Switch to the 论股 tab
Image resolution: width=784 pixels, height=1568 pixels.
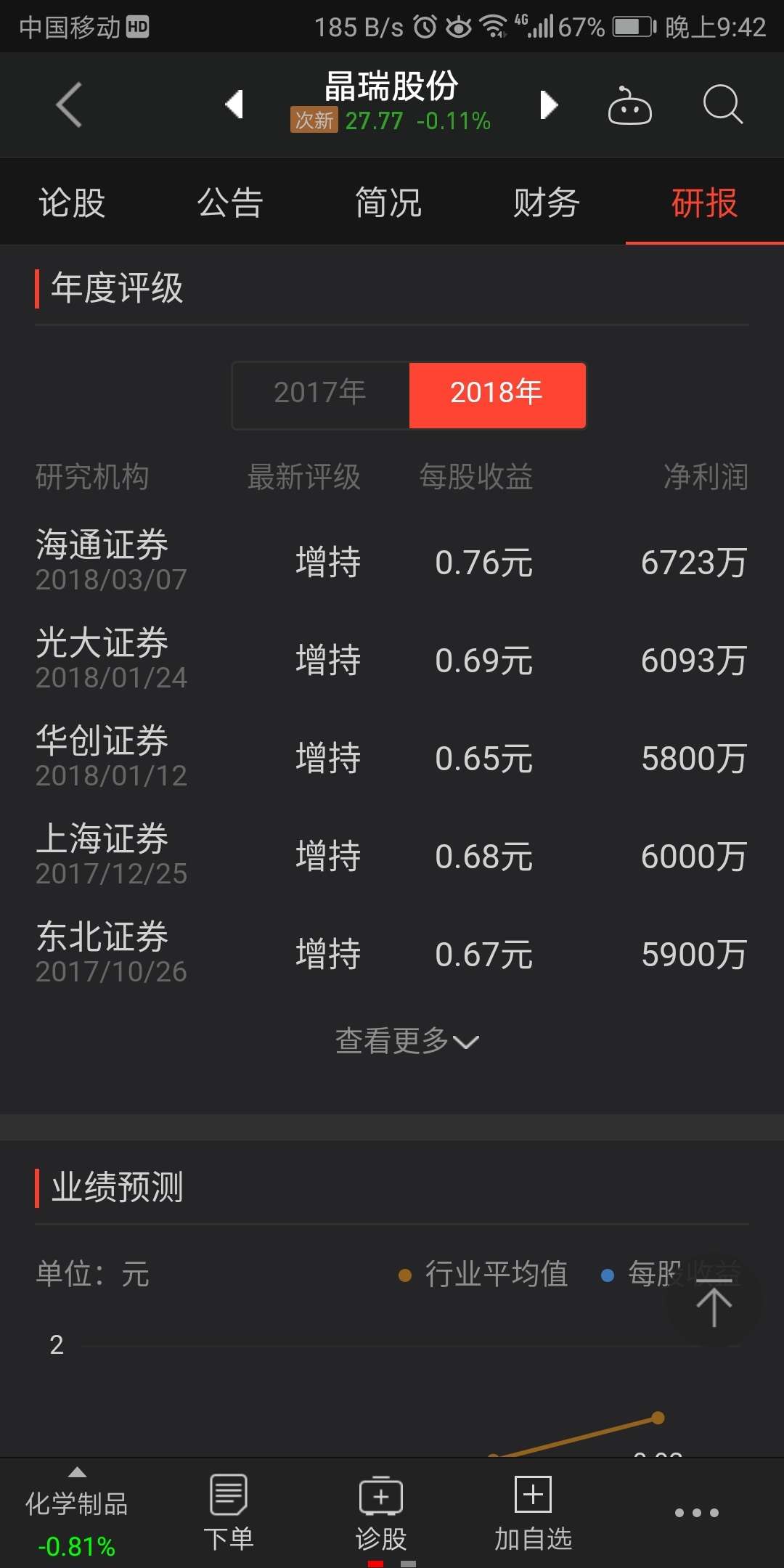click(72, 203)
